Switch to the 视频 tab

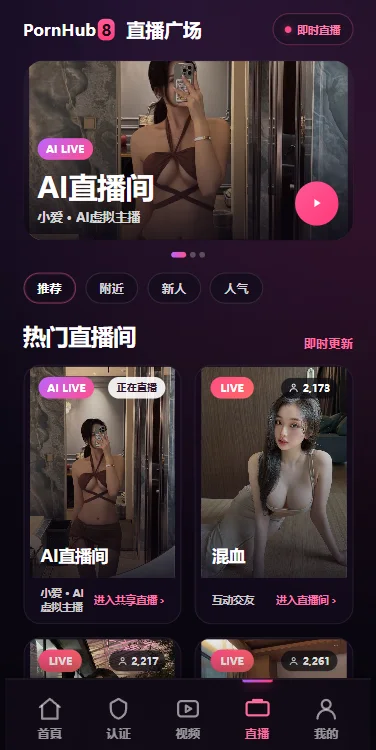pos(188,718)
